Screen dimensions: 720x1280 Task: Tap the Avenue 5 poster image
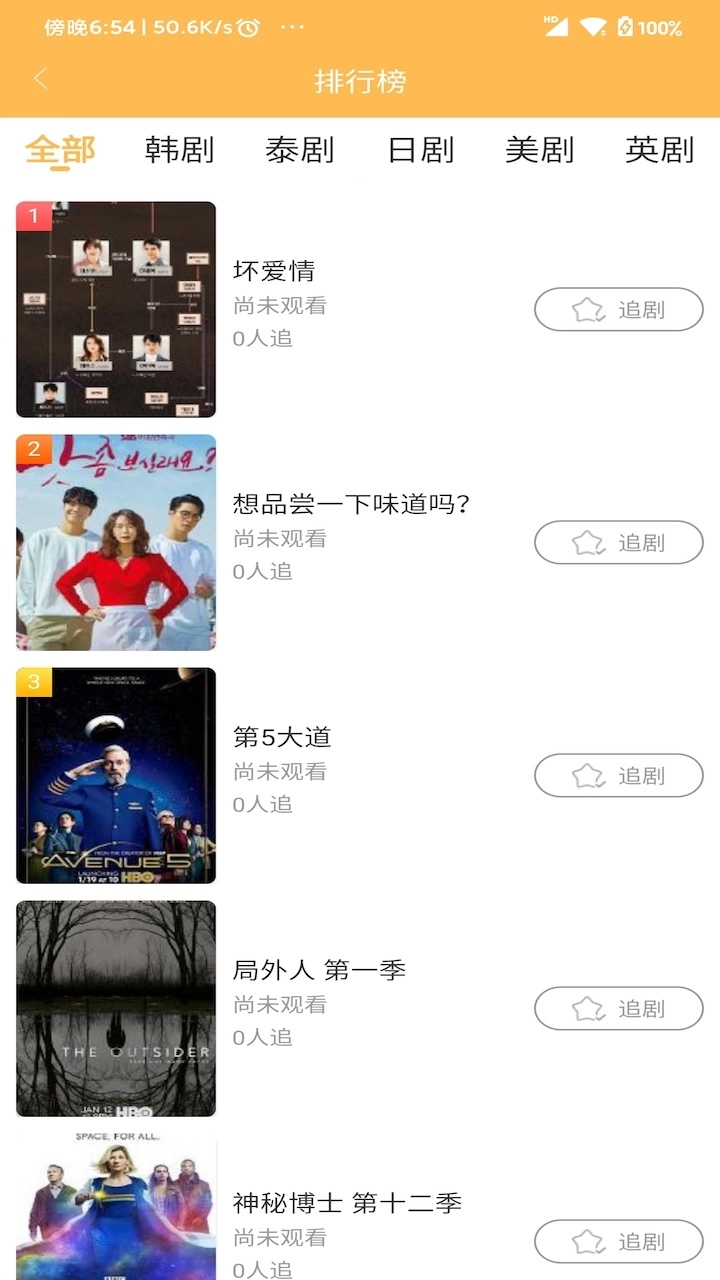pos(115,775)
